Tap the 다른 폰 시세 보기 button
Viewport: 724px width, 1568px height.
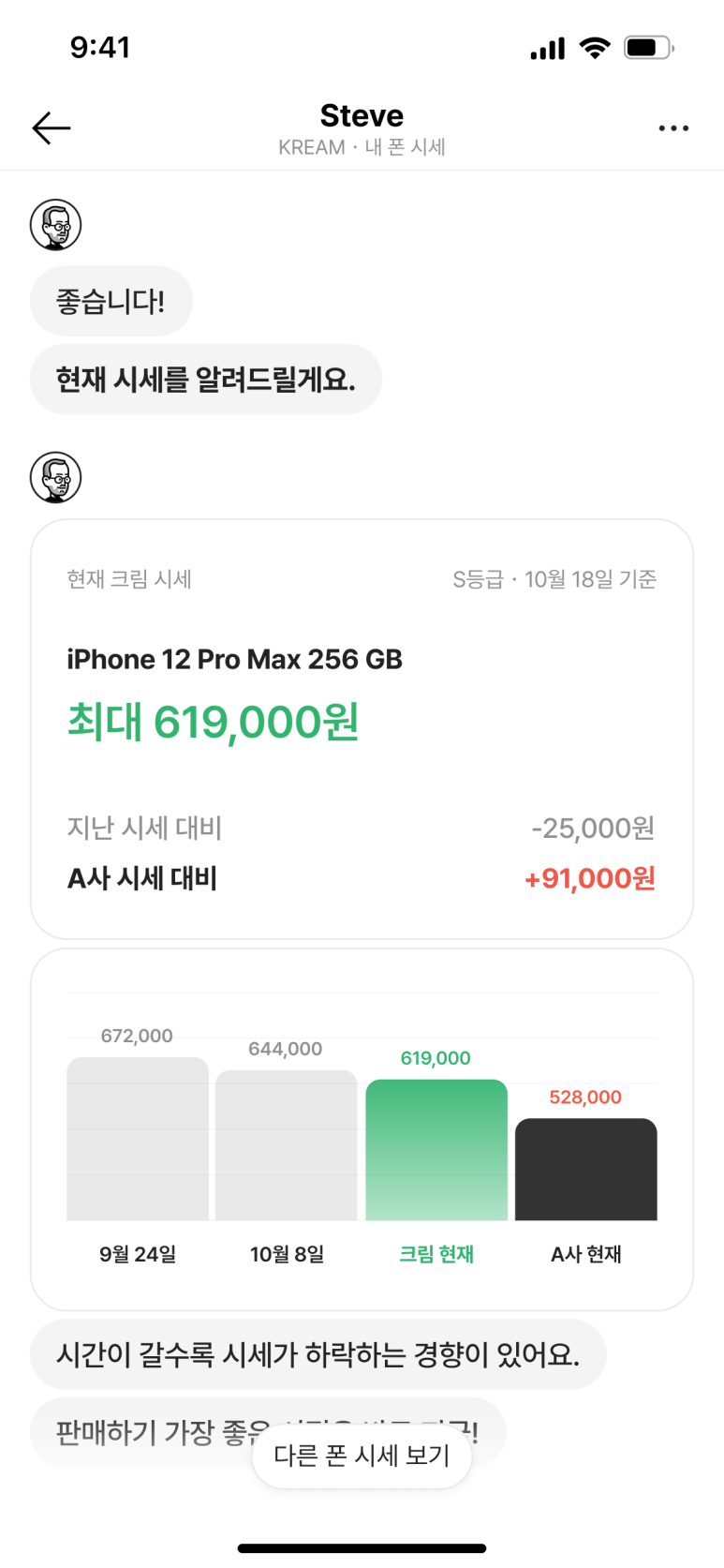362,1456
